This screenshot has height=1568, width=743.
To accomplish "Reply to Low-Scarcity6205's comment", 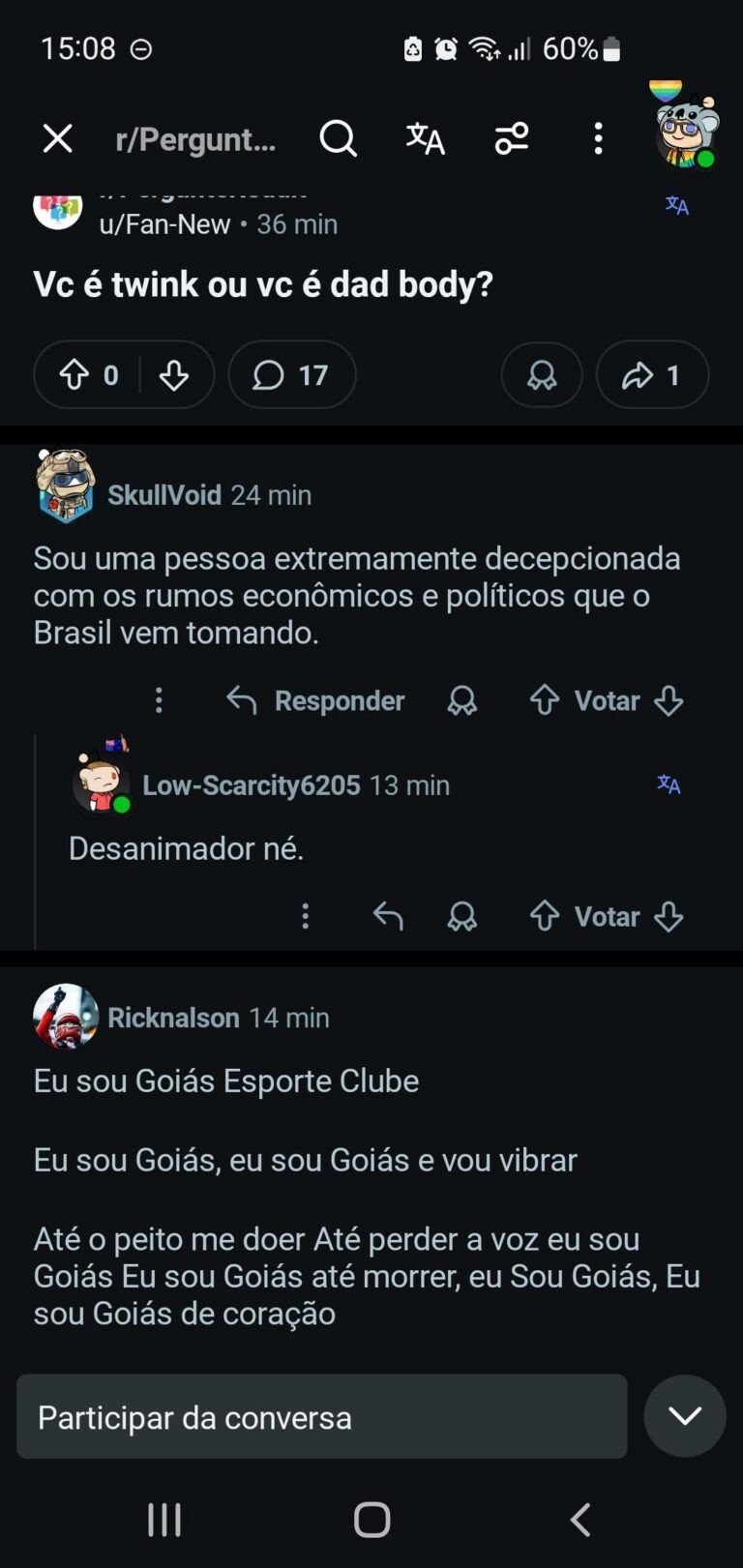I will pos(388,916).
